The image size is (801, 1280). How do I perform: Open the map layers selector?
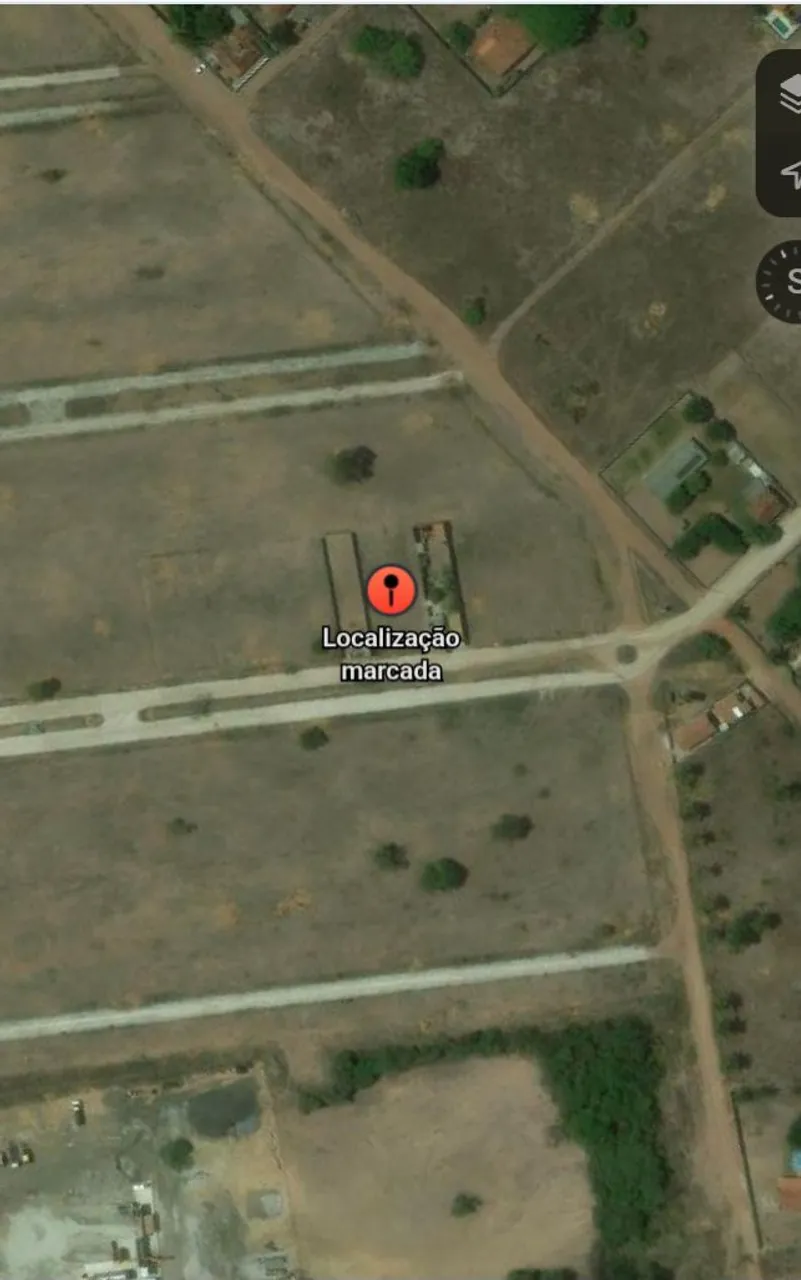787,95
